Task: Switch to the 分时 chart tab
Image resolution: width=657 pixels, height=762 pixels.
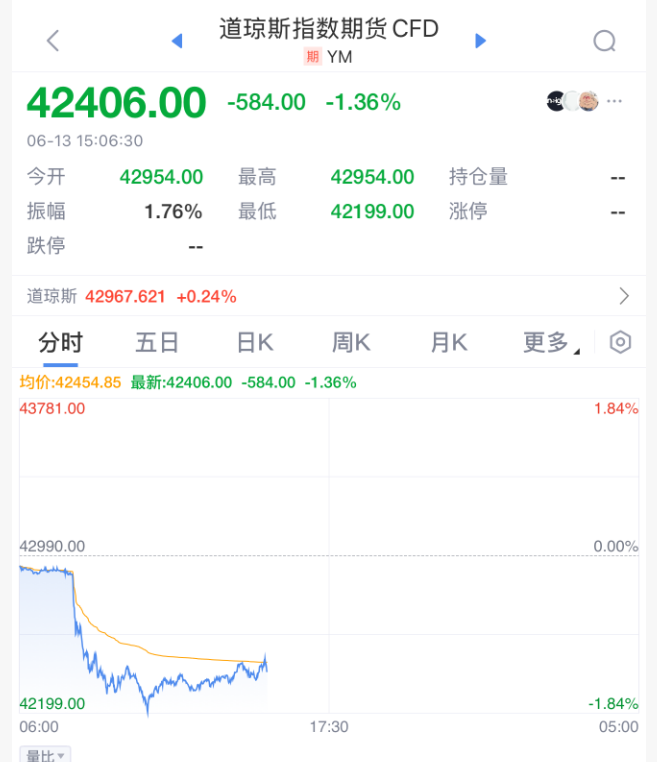Action: click(60, 343)
